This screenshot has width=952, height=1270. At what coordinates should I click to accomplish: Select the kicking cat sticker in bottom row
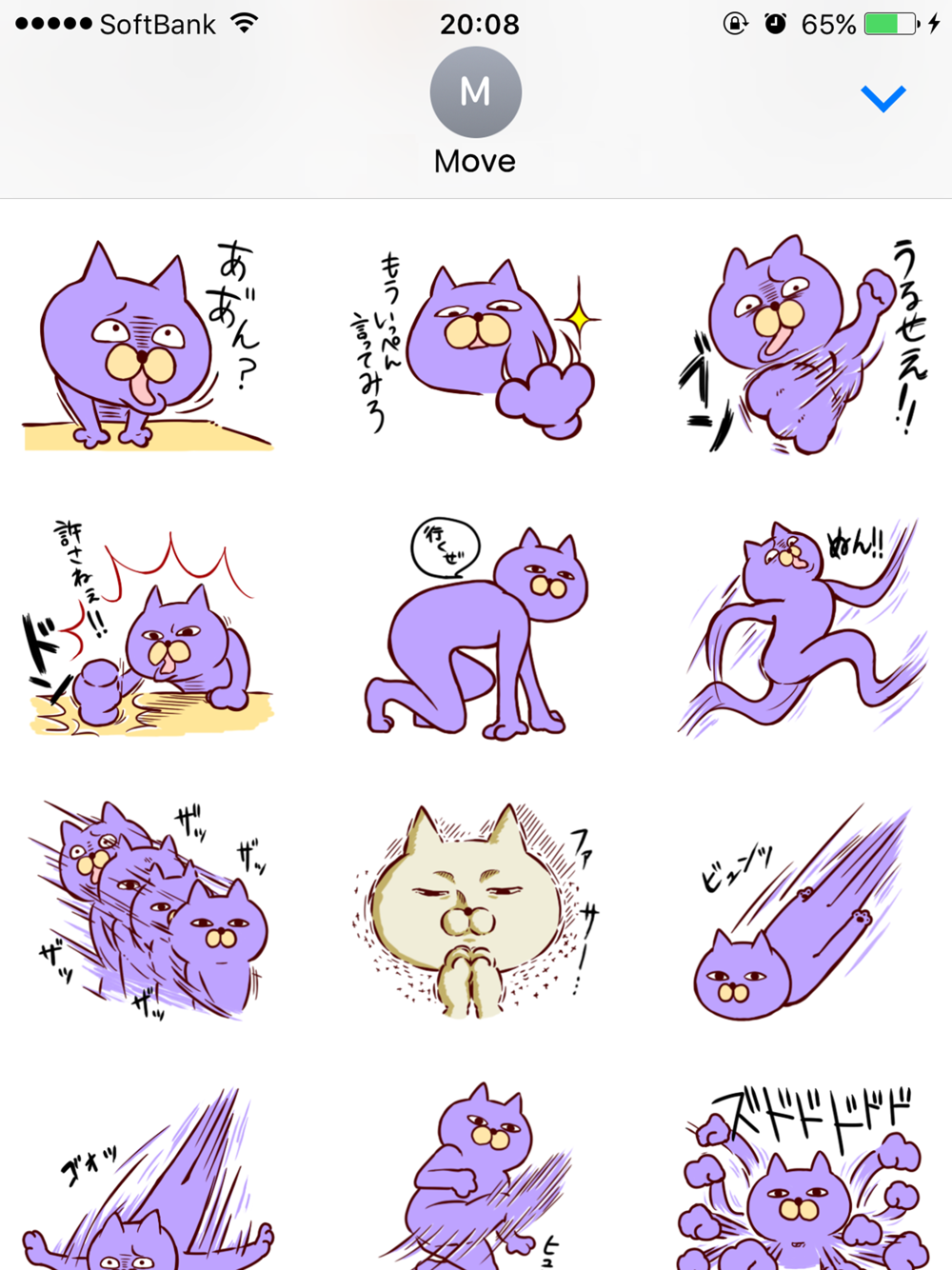[x=476, y=1177]
